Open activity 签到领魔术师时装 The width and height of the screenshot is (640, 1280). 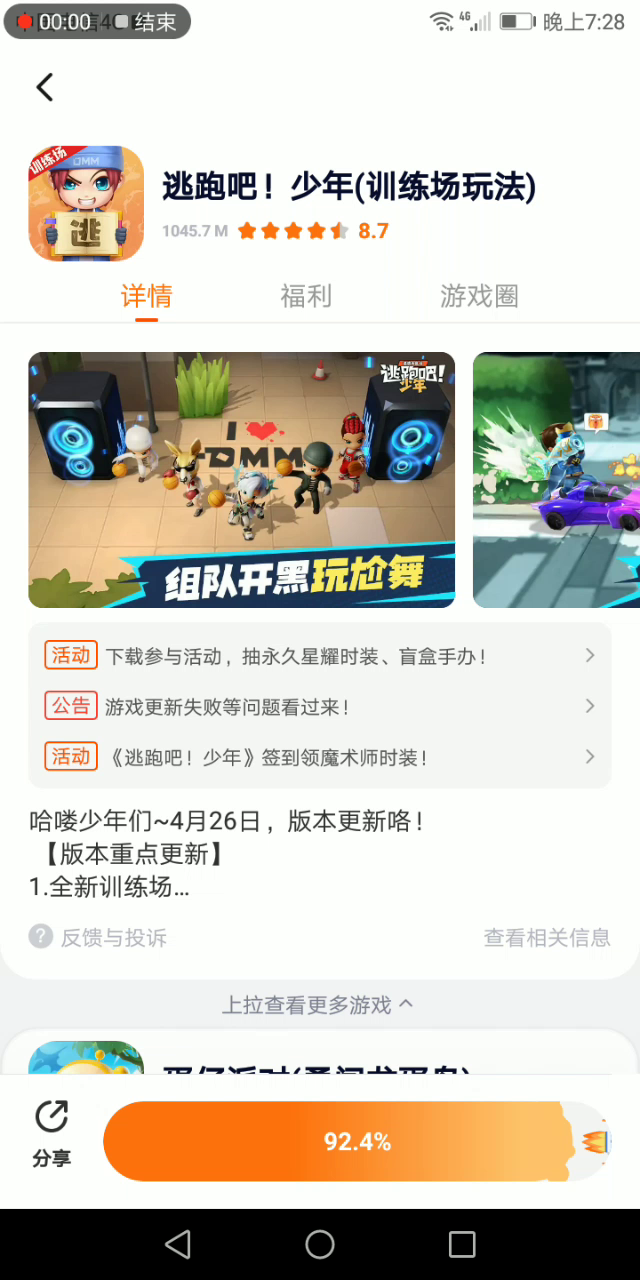pos(319,757)
